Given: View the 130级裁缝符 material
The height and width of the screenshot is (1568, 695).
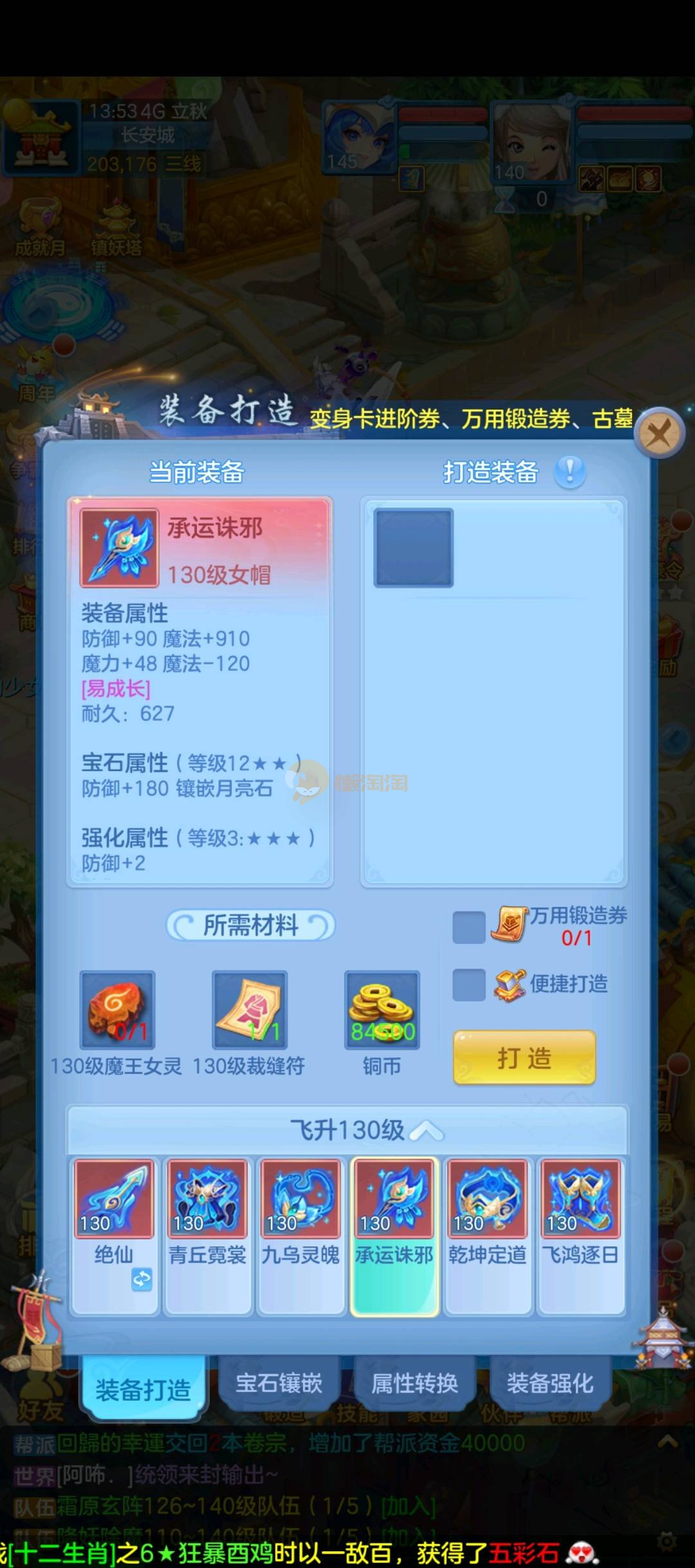Looking at the screenshot, I should click(250, 1010).
